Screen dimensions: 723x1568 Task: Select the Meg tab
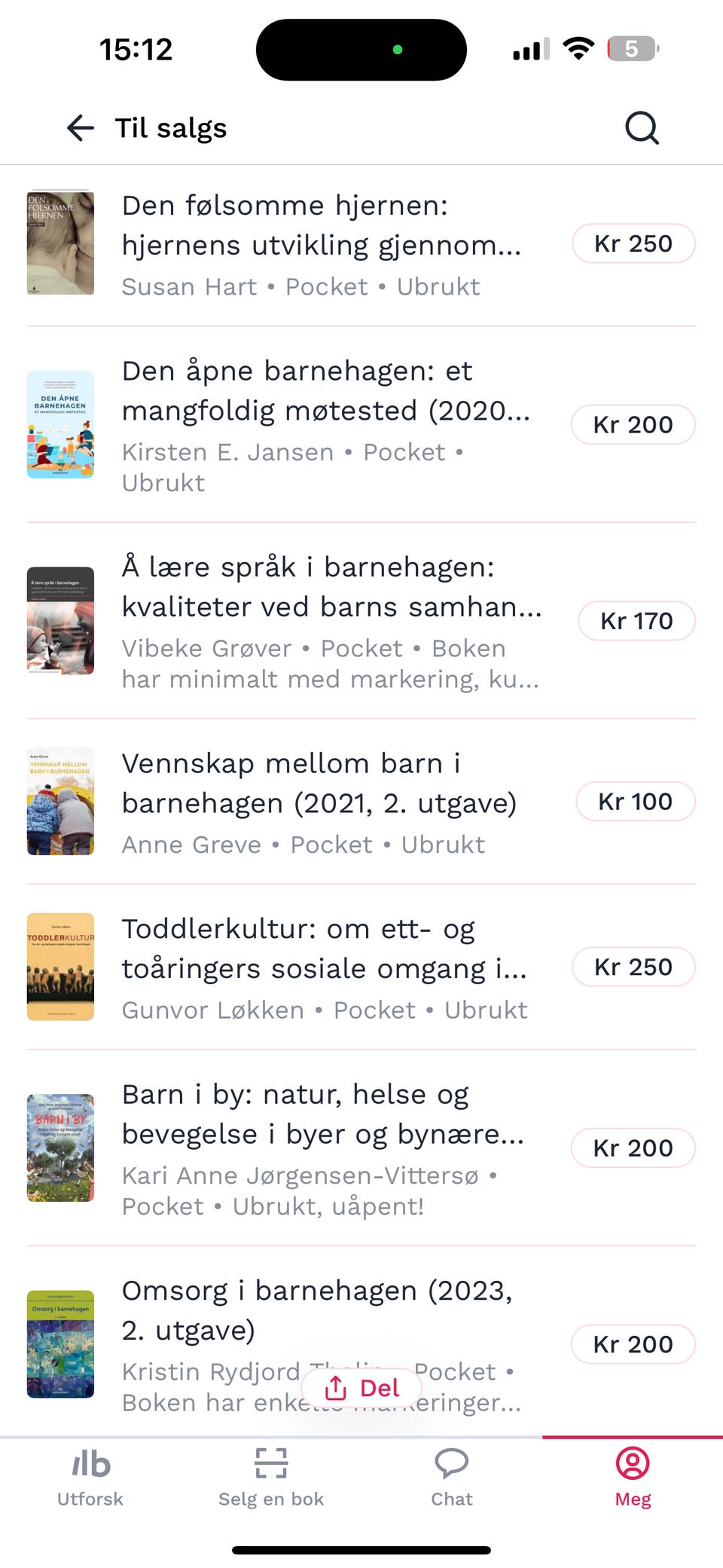pos(633,1477)
